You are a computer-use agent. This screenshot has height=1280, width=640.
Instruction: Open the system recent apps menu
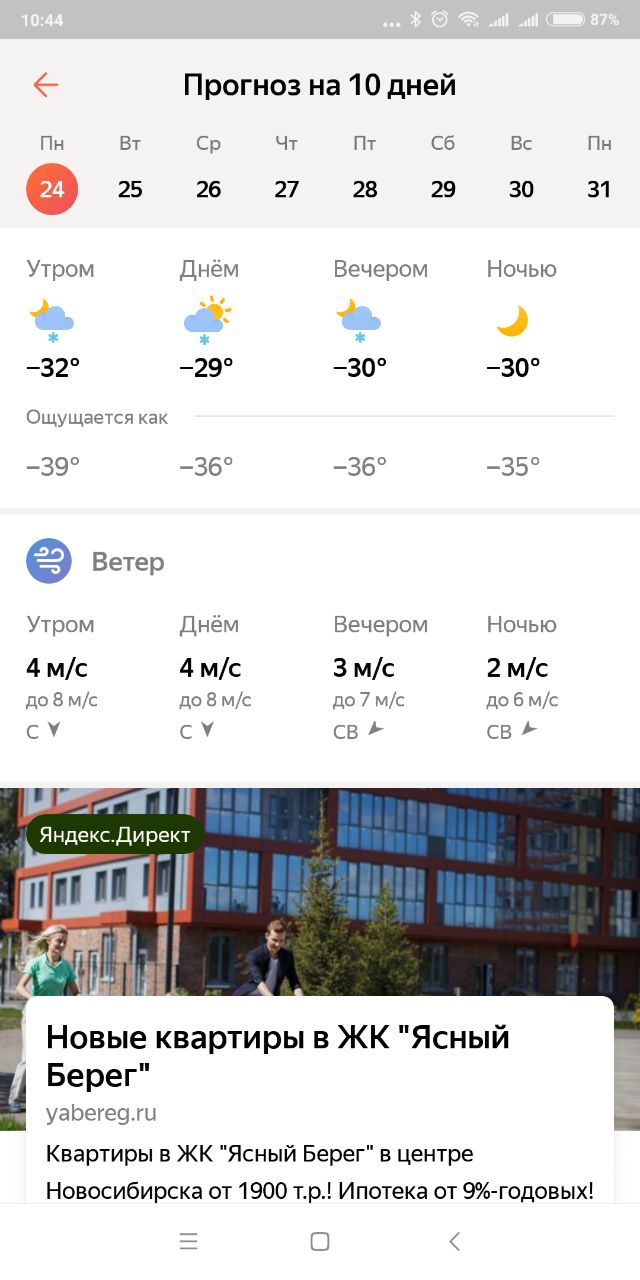pos(188,1242)
